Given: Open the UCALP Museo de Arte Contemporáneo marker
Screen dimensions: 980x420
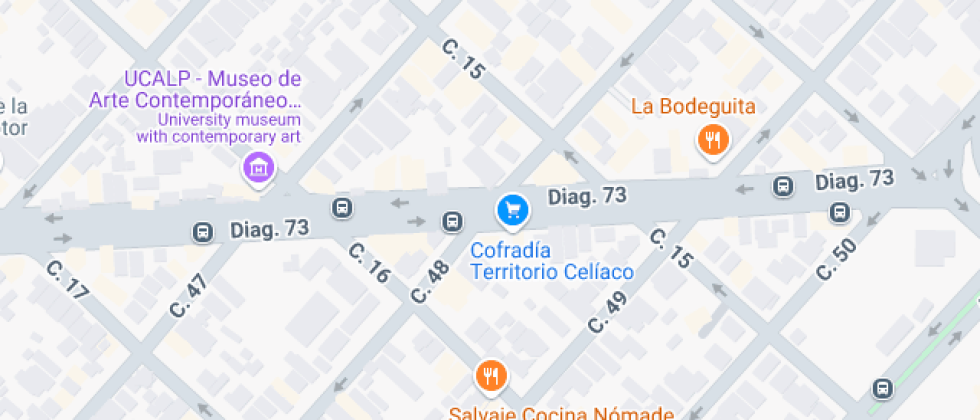Looking at the screenshot, I should [x=259, y=167].
